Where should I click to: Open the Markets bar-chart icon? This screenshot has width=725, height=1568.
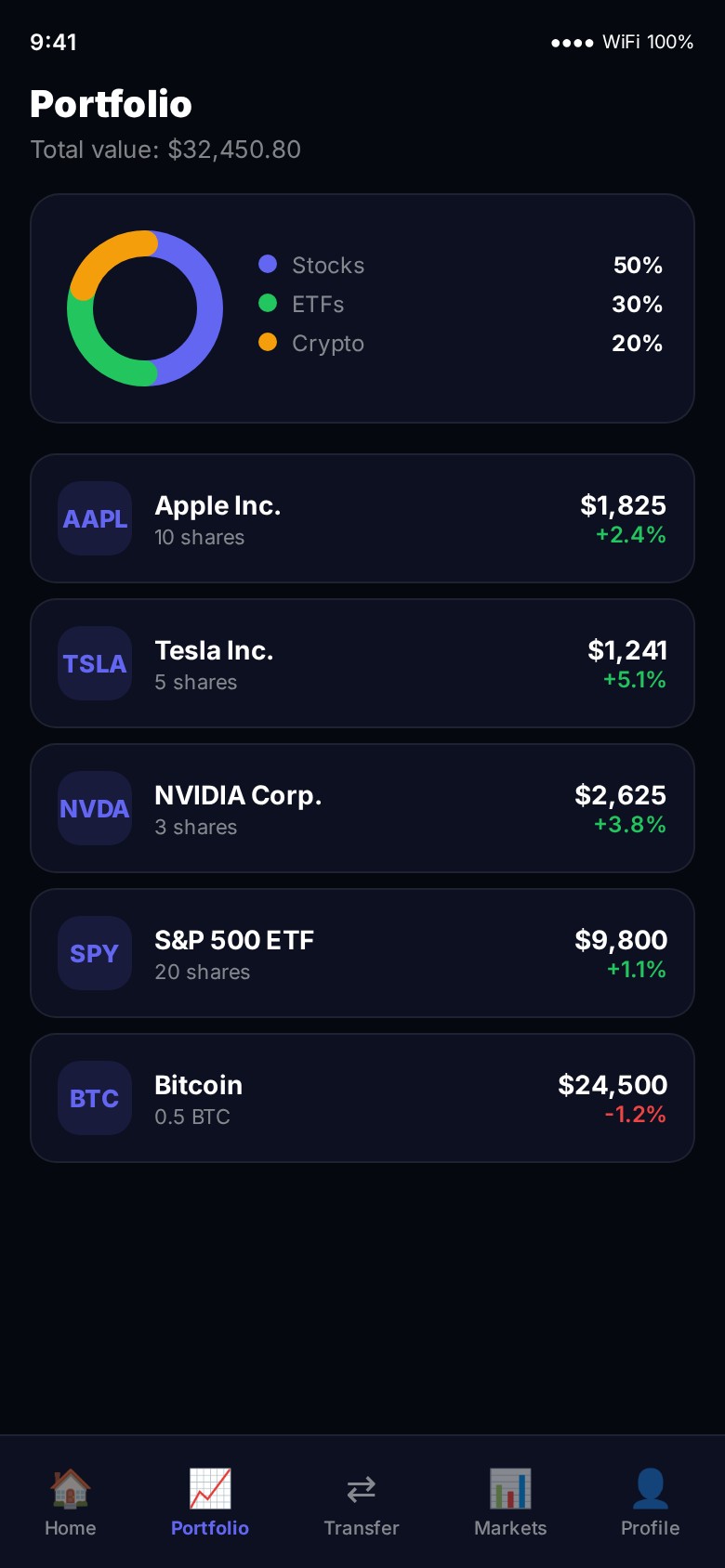[510, 1487]
